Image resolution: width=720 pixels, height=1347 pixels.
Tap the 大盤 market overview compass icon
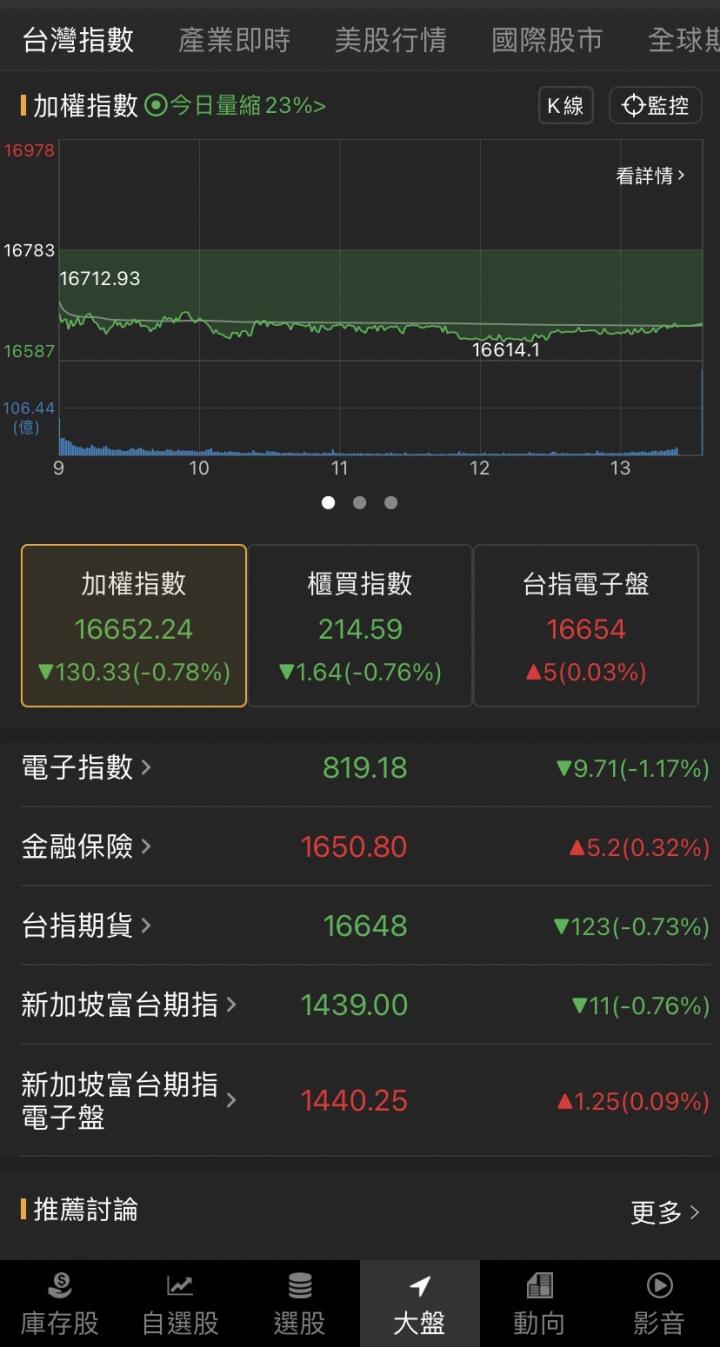(x=419, y=1285)
